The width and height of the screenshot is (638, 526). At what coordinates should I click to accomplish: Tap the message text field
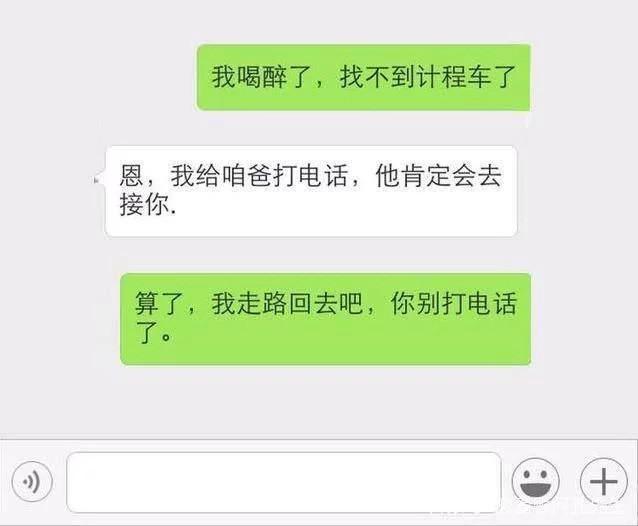pos(283,483)
